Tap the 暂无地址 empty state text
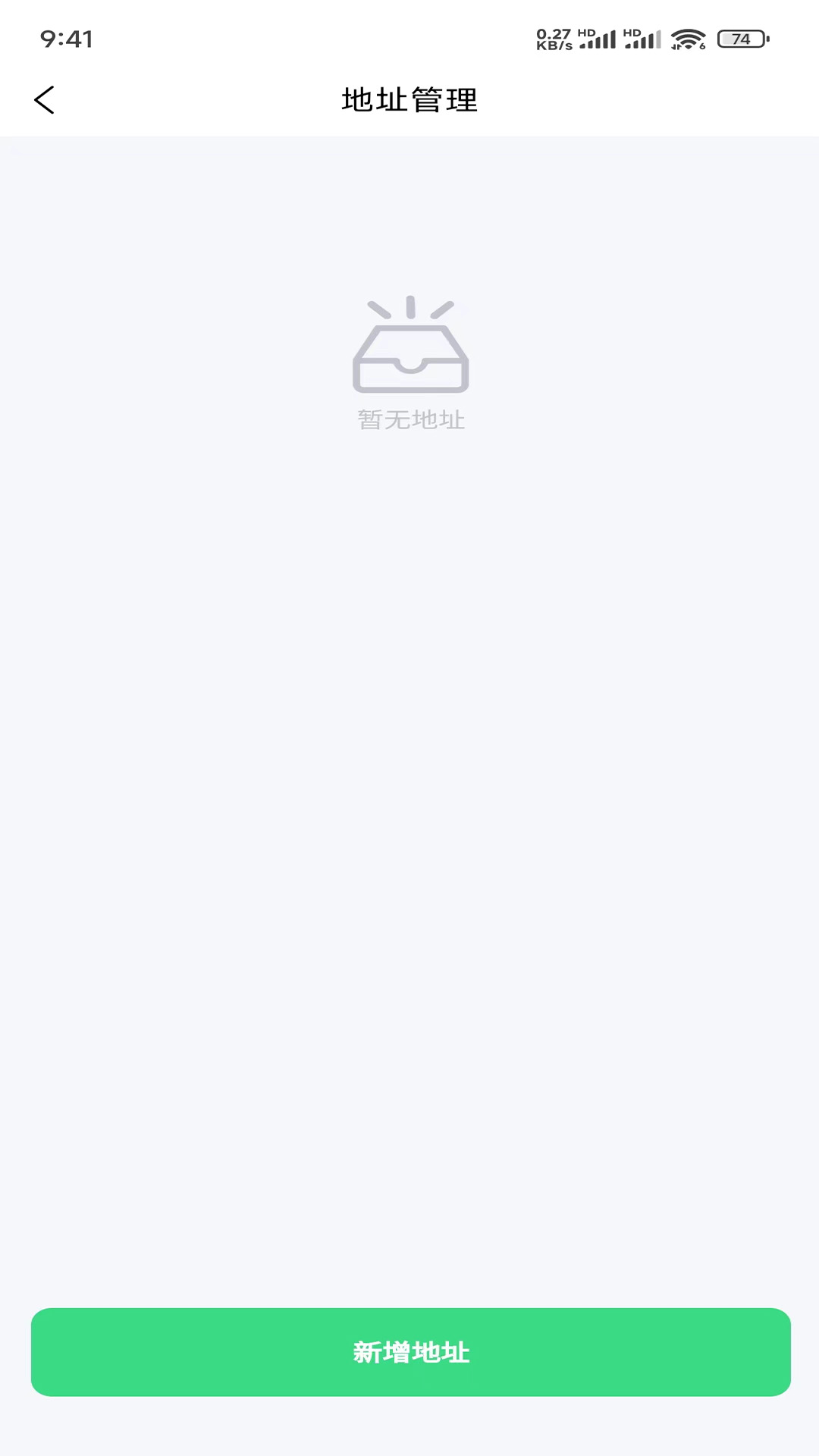Screen dimensions: 819x1456 tap(410, 420)
